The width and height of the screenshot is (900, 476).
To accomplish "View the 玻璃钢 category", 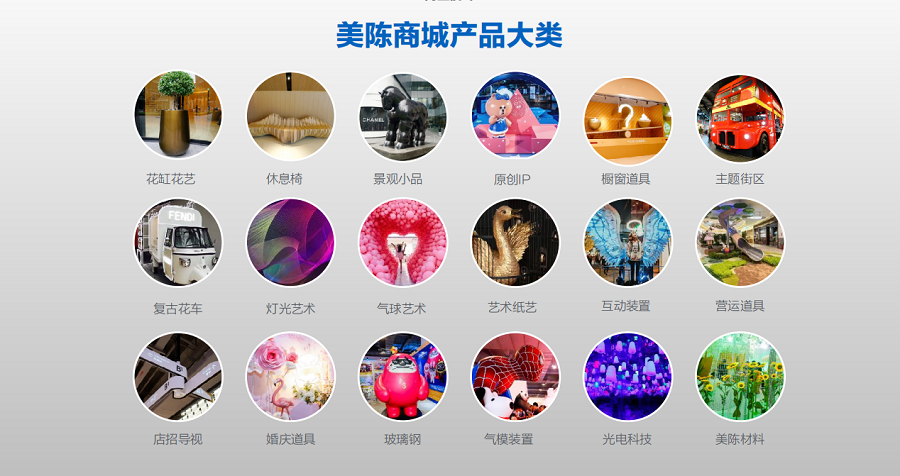I will click(x=403, y=376).
